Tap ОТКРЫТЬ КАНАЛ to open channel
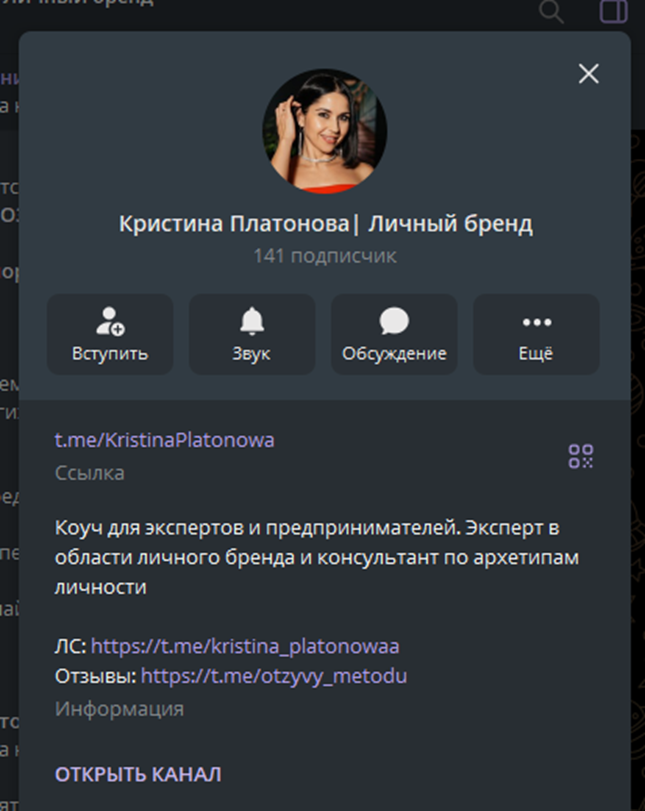Image resolution: width=645 pixels, height=811 pixels. click(138, 774)
